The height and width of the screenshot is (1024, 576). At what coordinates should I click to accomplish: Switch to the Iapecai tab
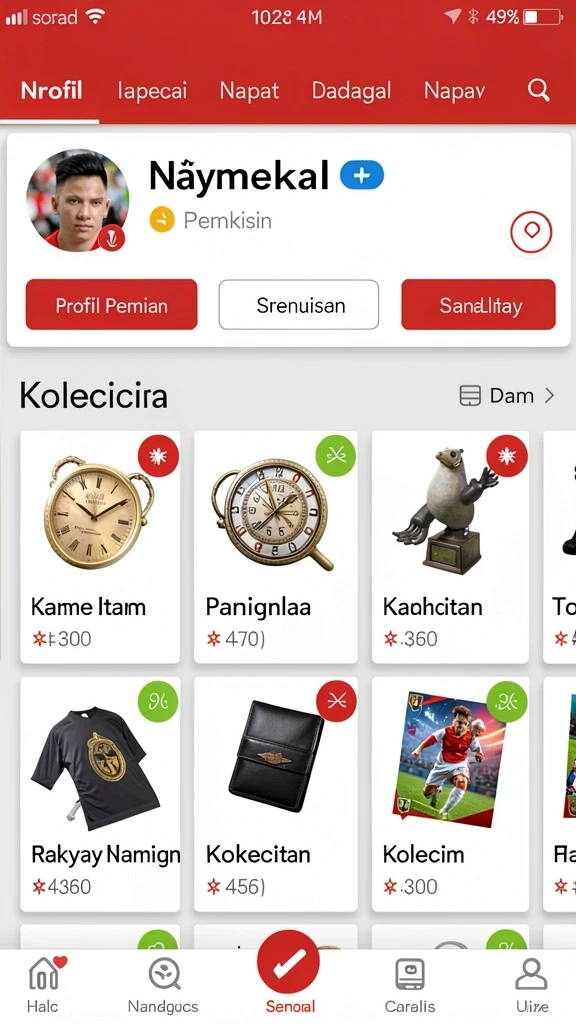pyautogui.click(x=152, y=90)
